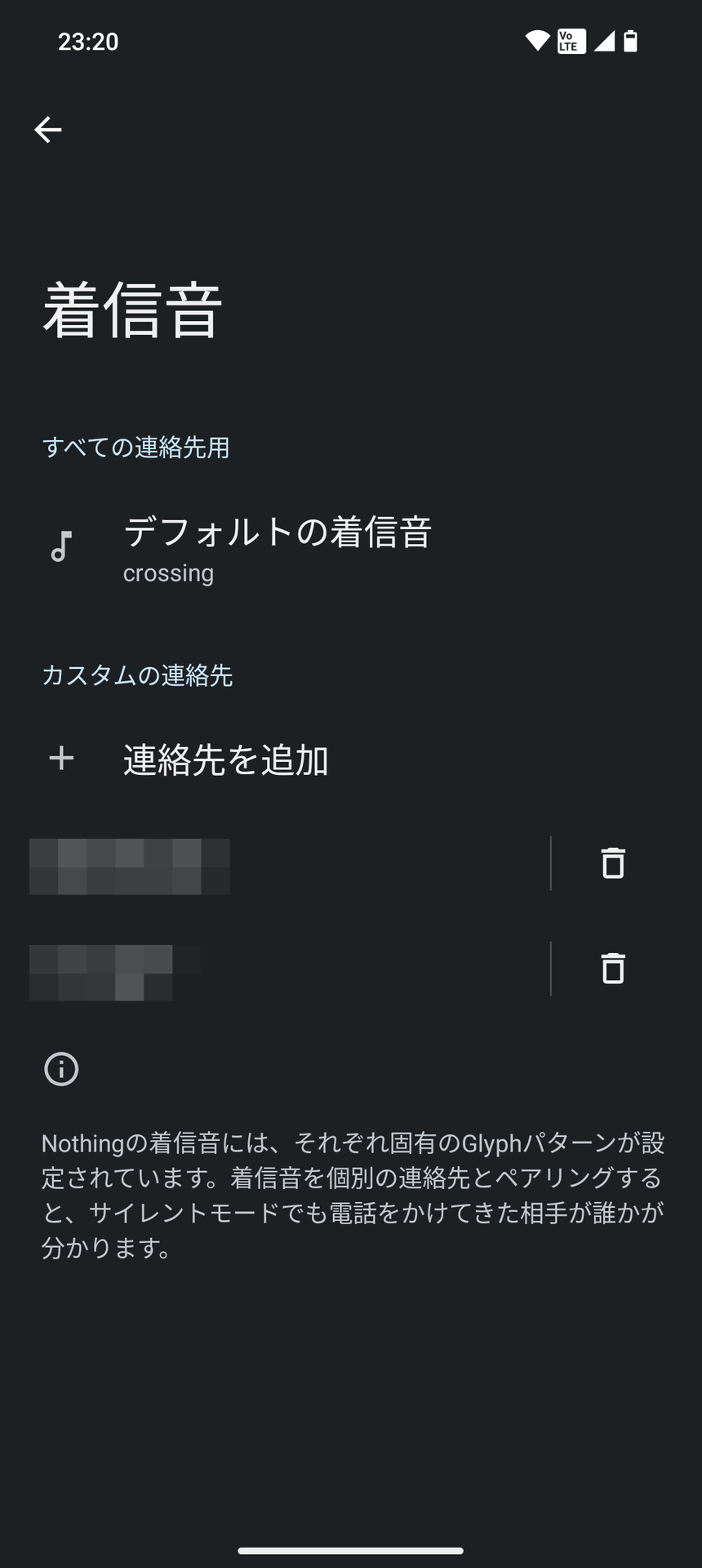This screenshot has height=1568, width=702.
Task: Open the first custom contact's ringtone entry
Action: 245,866
